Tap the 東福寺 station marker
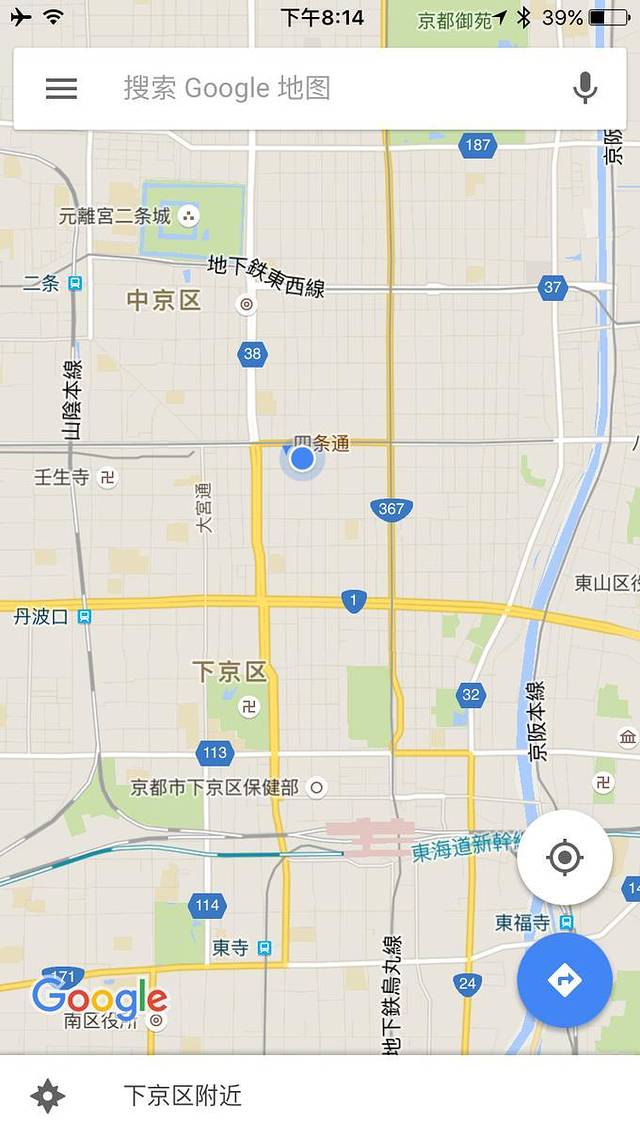The height and width of the screenshot is (1137, 640). 567,922
